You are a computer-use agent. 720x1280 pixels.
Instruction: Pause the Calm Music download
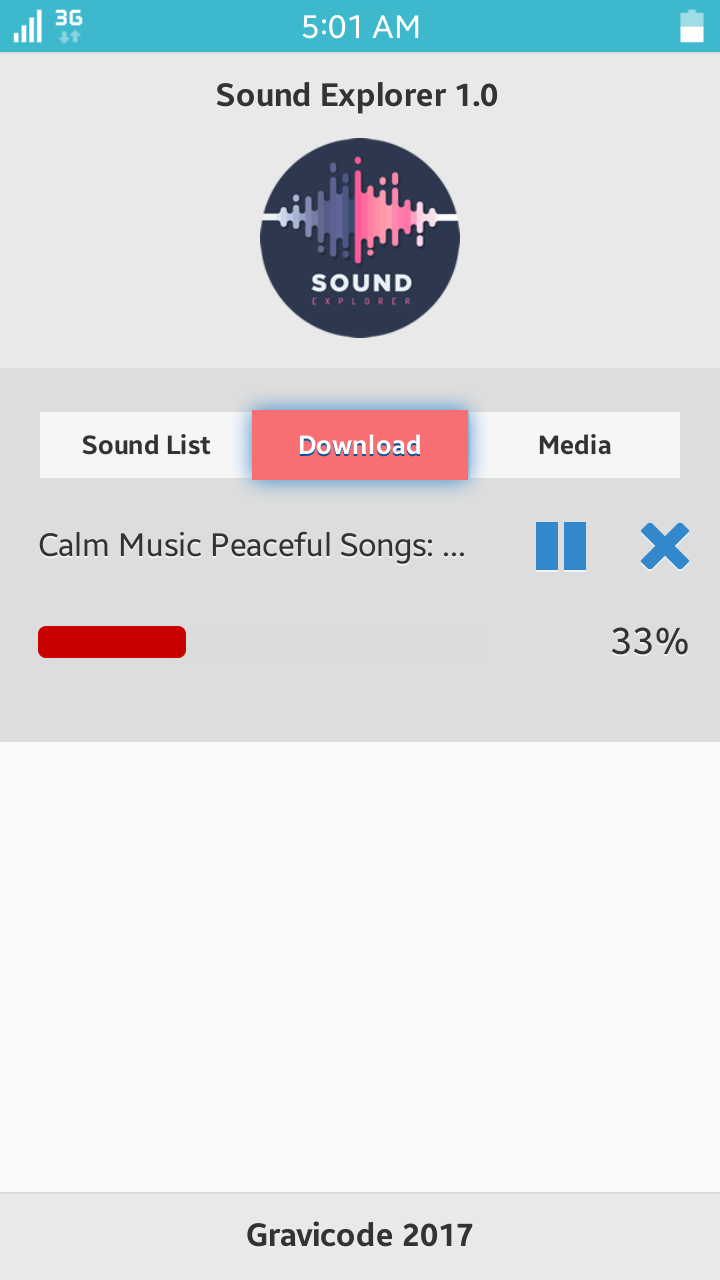561,546
